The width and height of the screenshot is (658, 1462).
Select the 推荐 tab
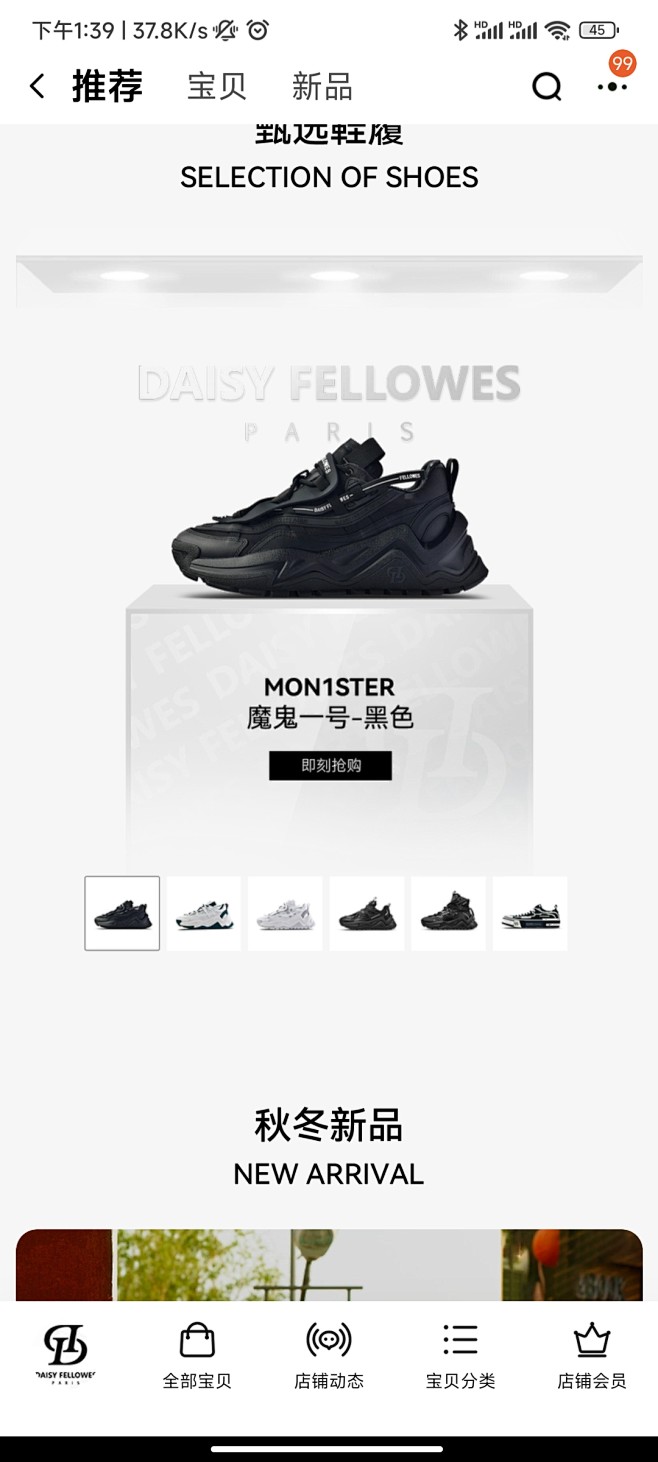click(107, 87)
